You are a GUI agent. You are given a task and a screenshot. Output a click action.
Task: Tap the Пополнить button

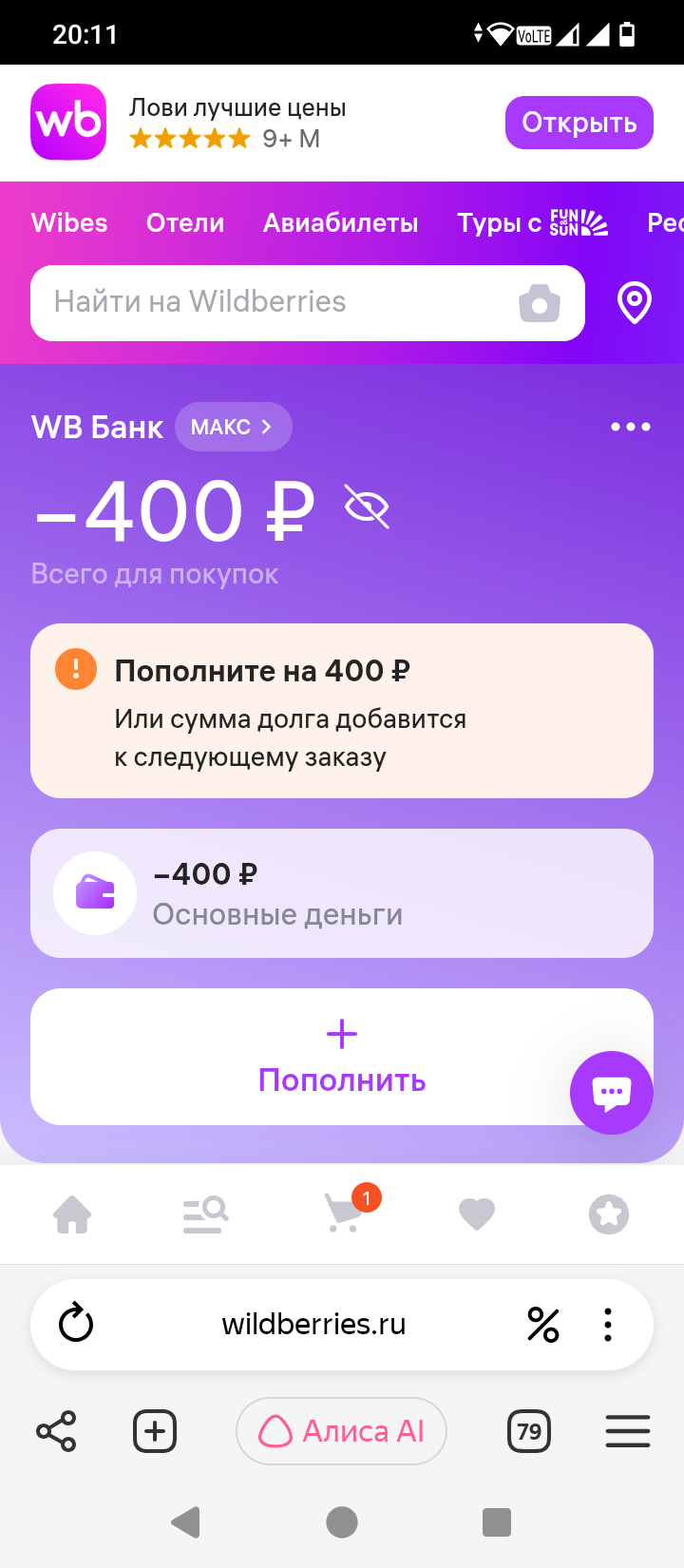[342, 1055]
